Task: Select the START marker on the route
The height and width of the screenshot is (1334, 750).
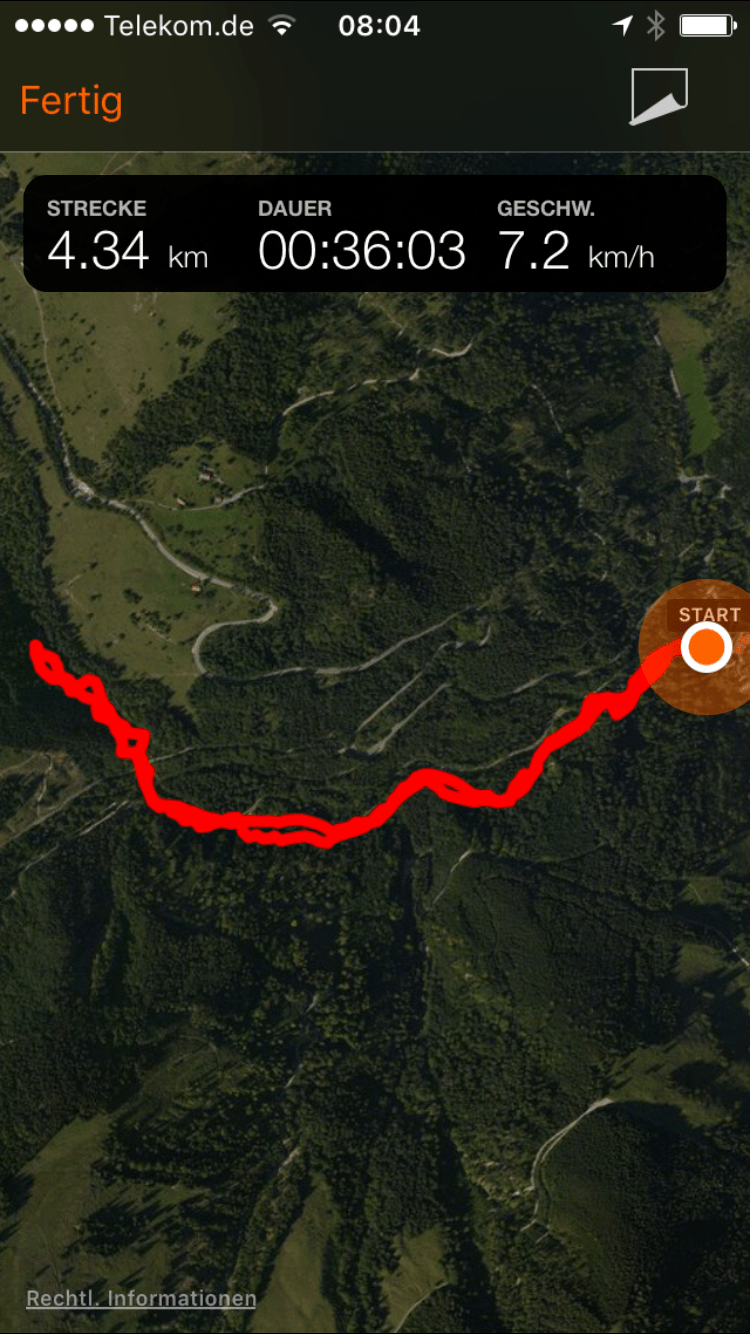Action: point(706,647)
